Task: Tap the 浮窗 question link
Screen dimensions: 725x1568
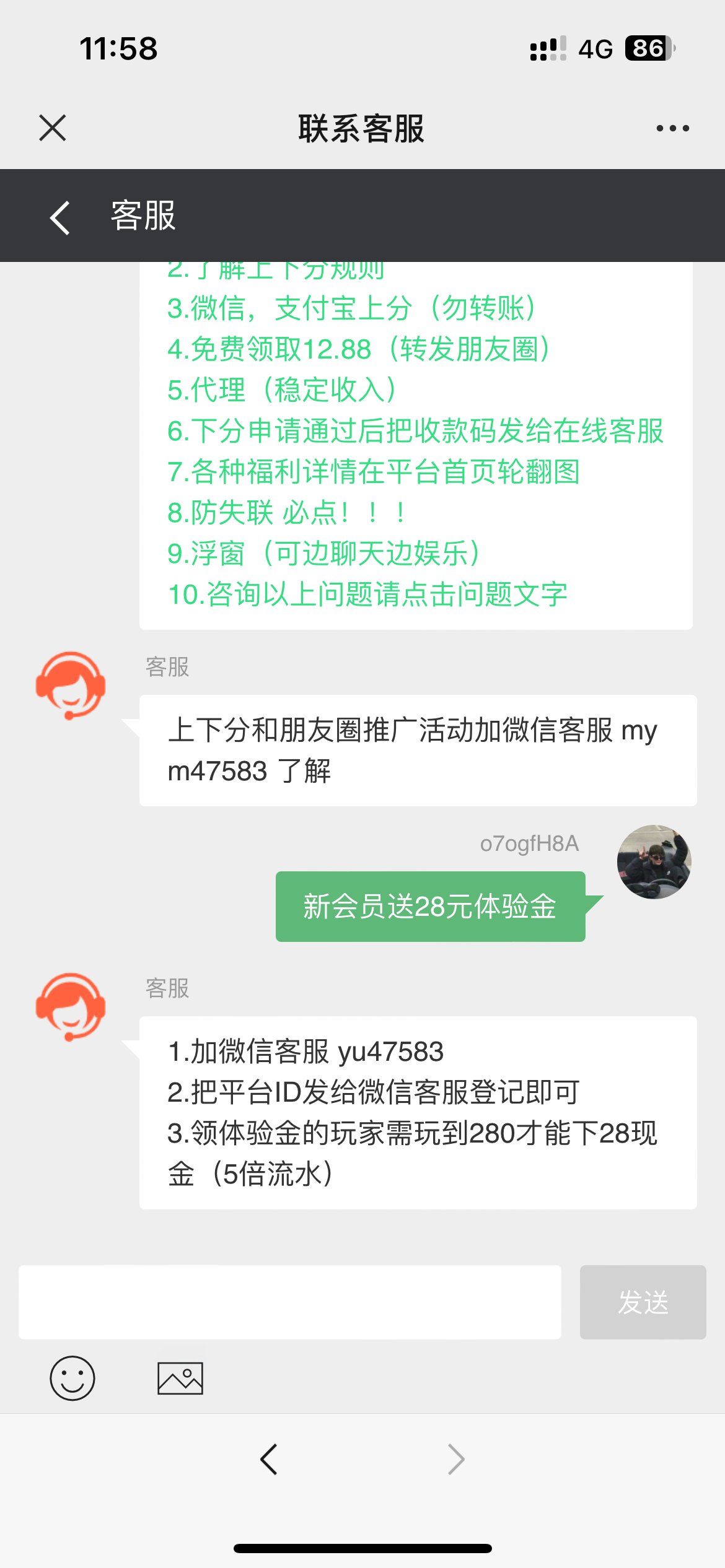Action: pyautogui.click(x=323, y=554)
